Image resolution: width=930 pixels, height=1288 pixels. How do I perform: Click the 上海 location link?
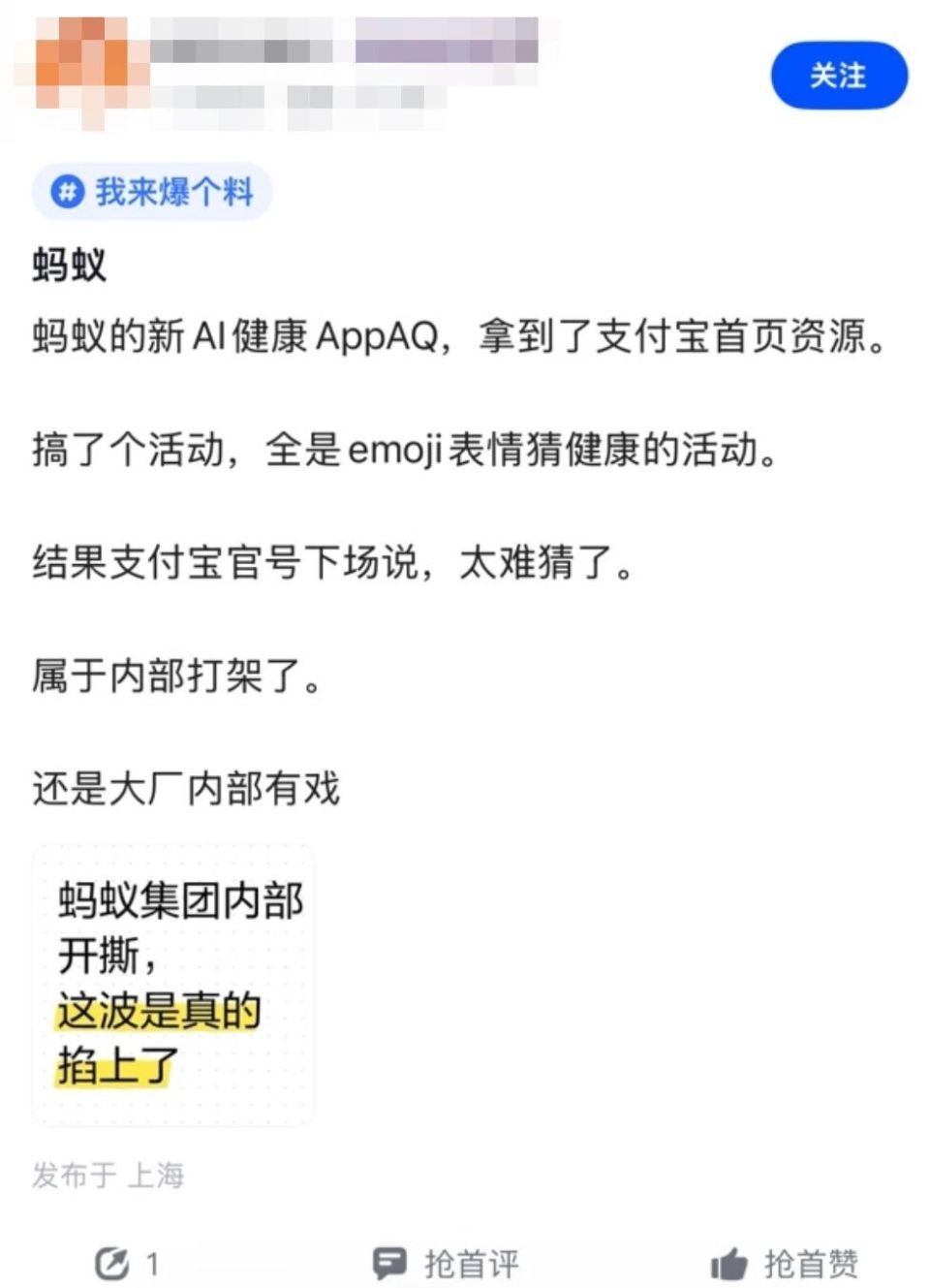coord(158,1177)
